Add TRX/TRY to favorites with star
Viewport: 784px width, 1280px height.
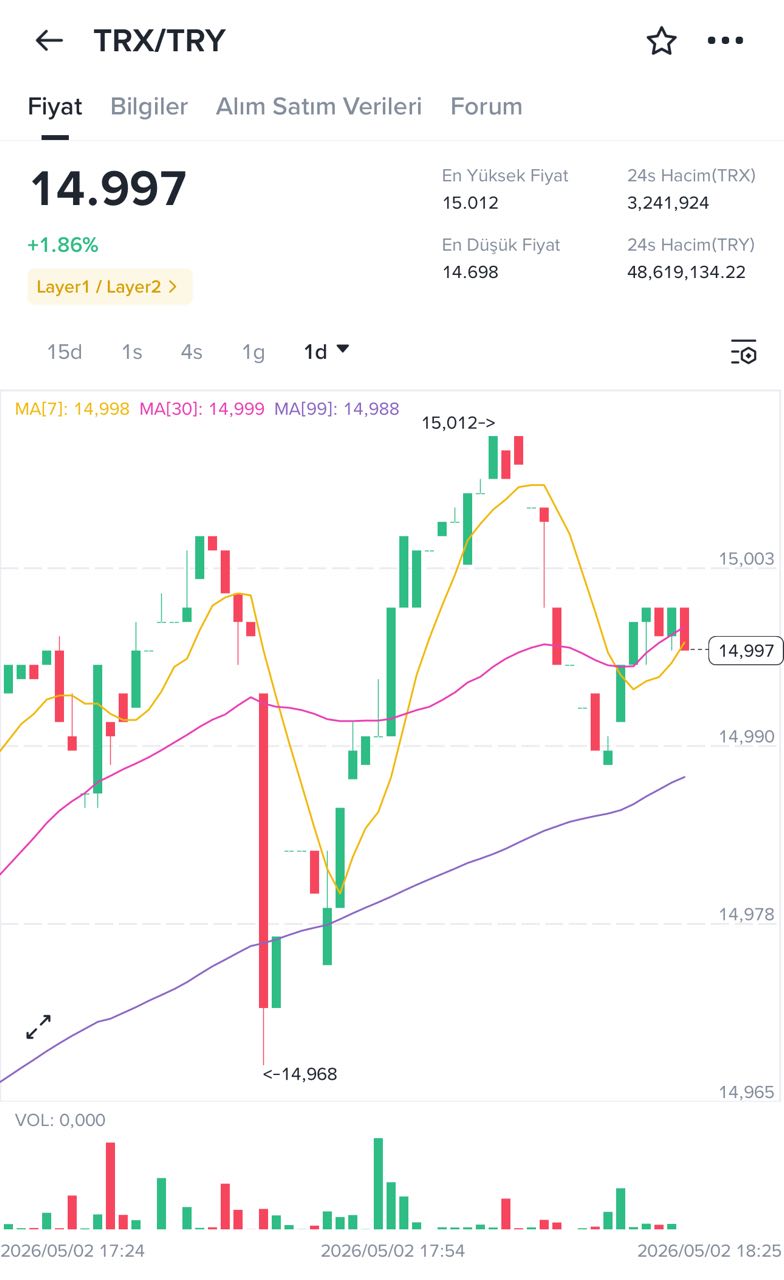661,41
